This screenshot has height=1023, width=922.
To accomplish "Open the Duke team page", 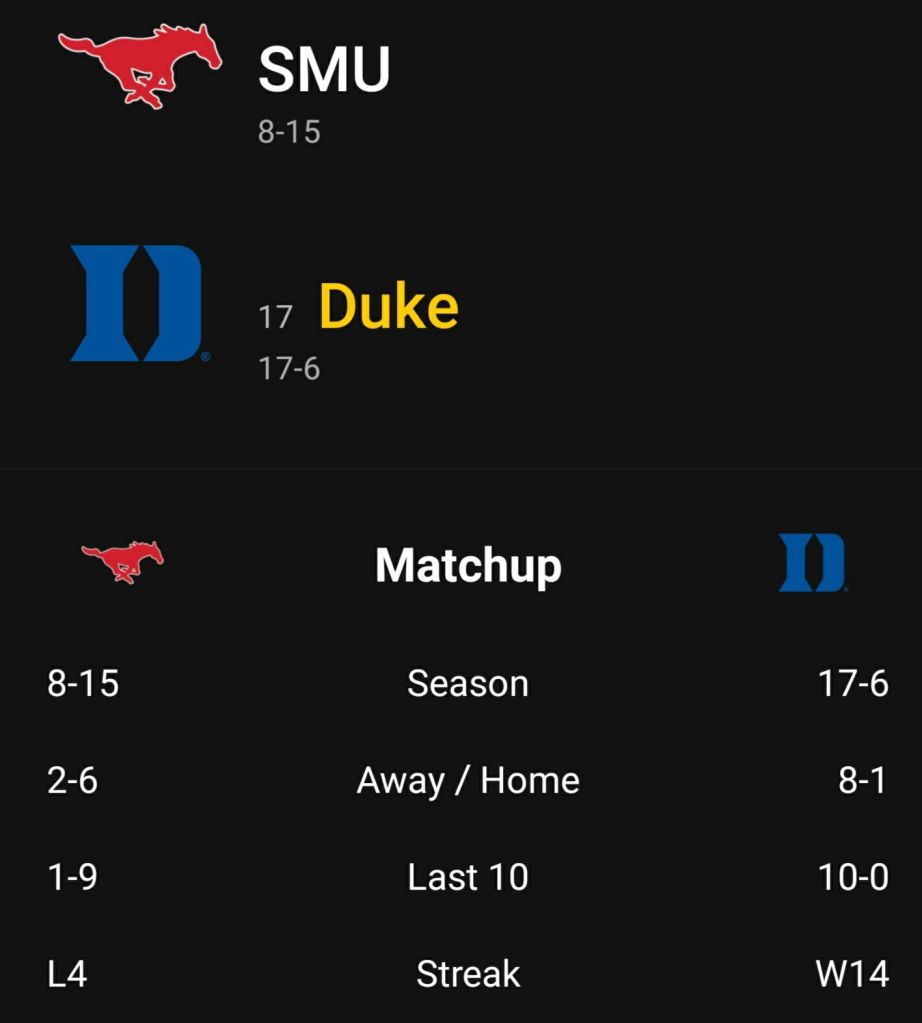I will pos(388,307).
